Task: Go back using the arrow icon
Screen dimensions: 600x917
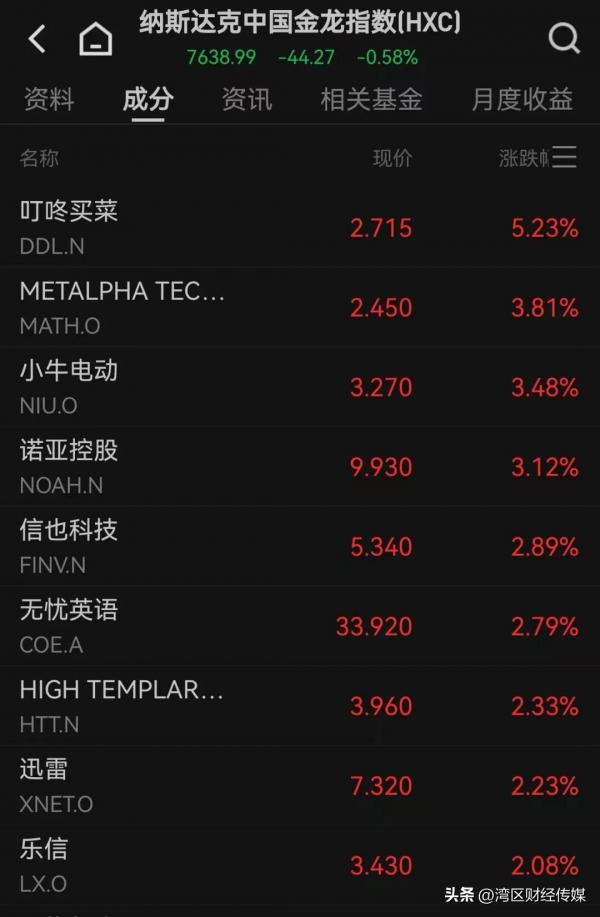Action: [x=37, y=39]
